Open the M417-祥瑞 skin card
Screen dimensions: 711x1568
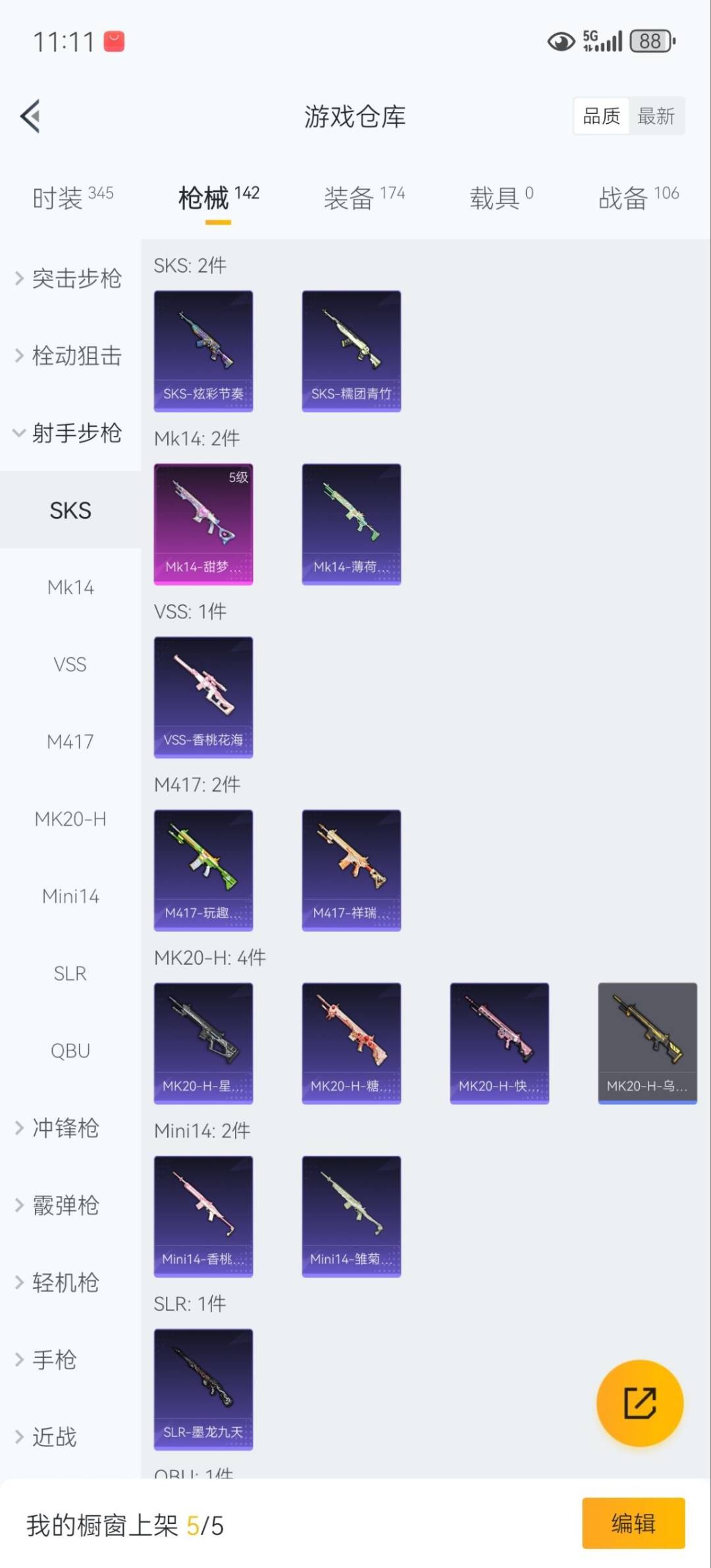352,871
